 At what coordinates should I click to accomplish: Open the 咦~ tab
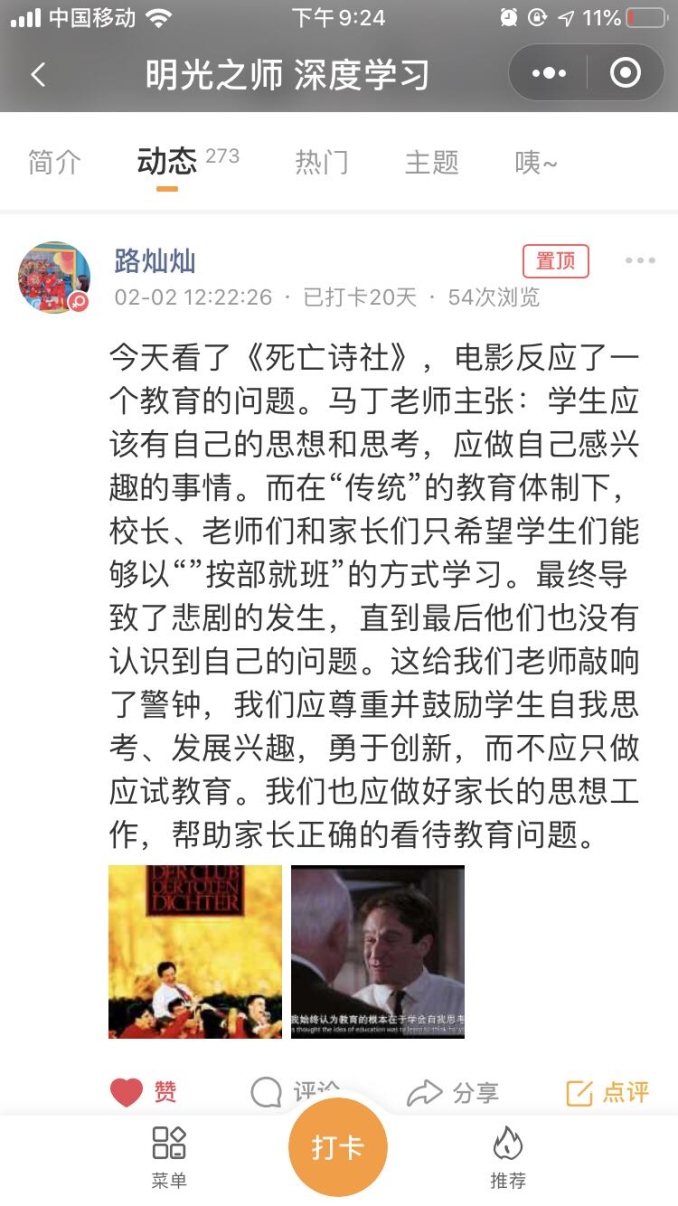tap(536, 162)
